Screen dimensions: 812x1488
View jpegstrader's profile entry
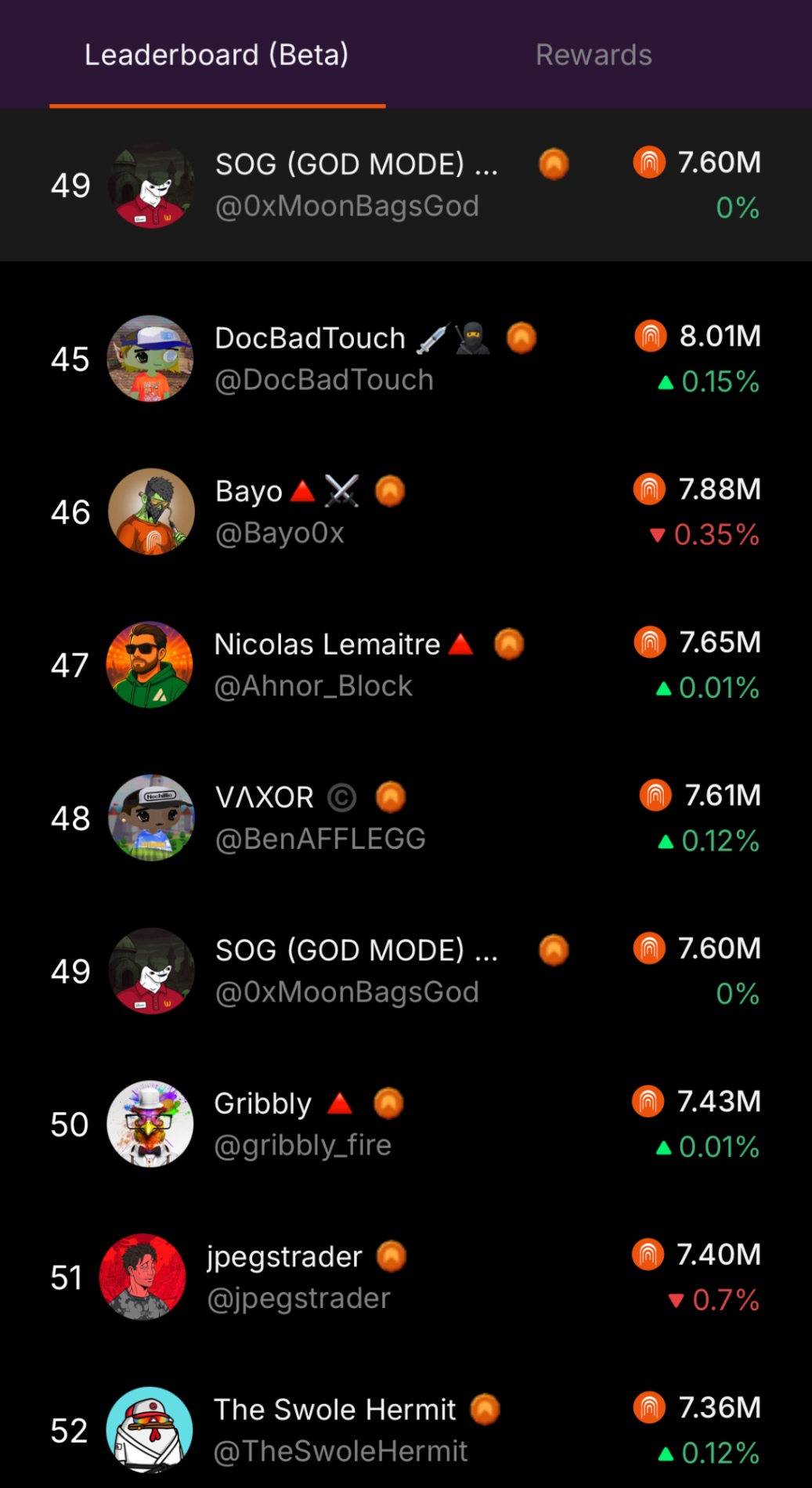tap(298, 1277)
